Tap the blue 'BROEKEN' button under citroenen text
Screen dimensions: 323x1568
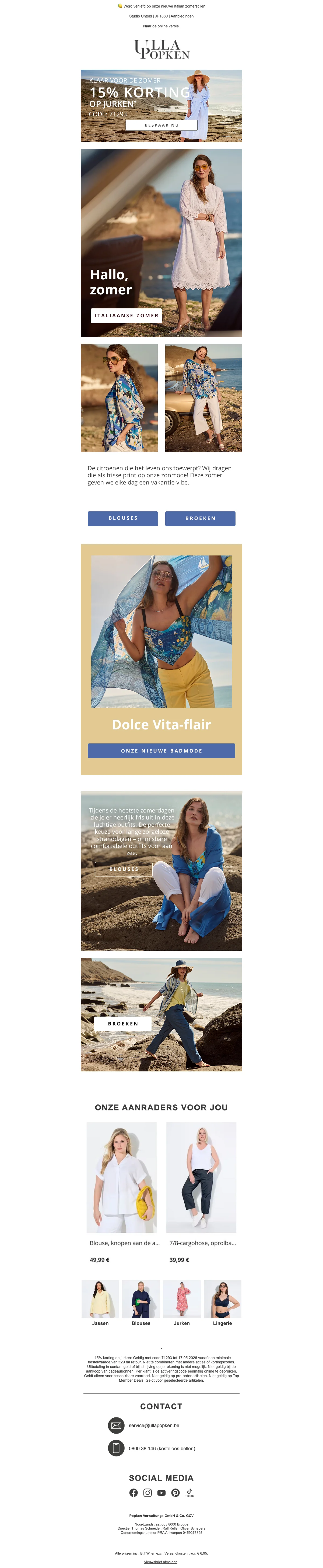coord(201,518)
